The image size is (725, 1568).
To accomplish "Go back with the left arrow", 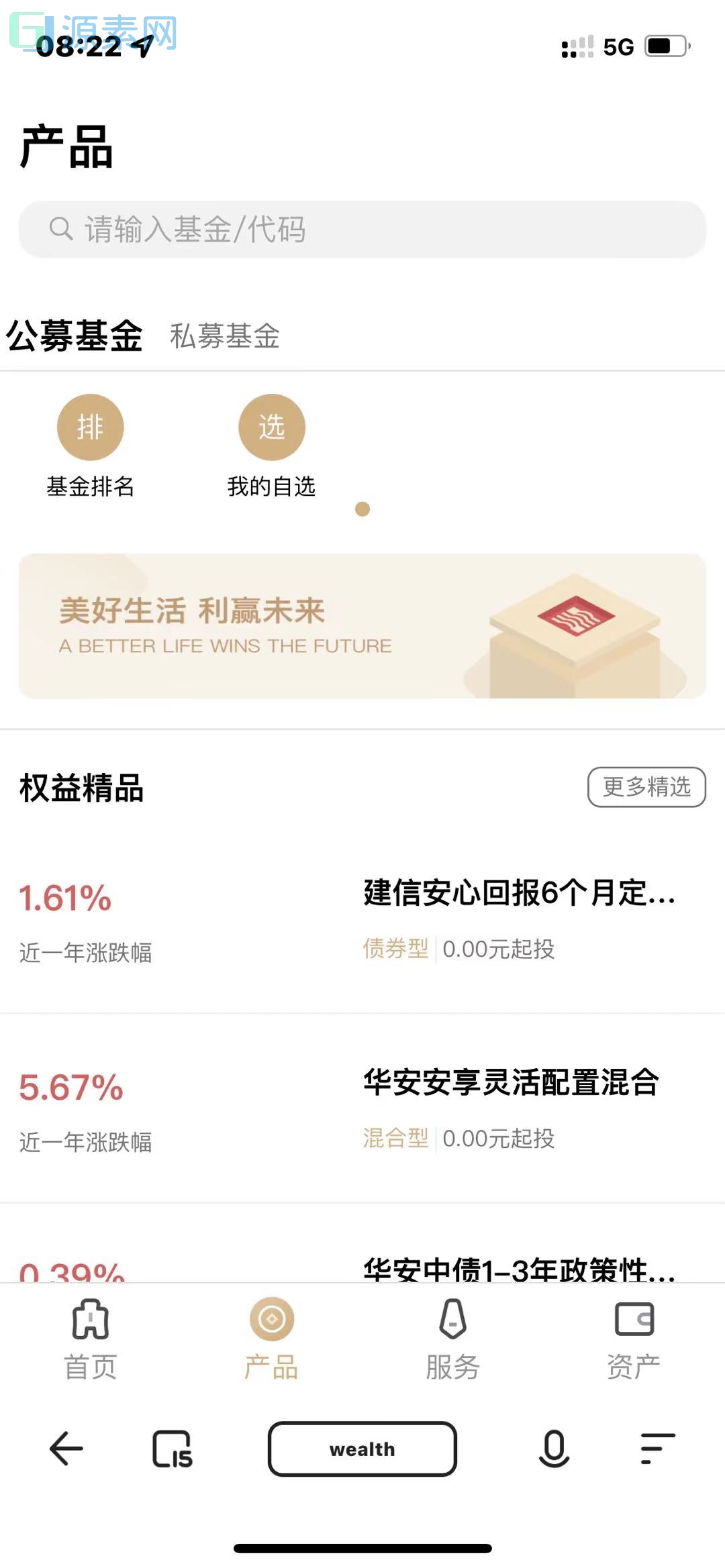I will 64,1449.
